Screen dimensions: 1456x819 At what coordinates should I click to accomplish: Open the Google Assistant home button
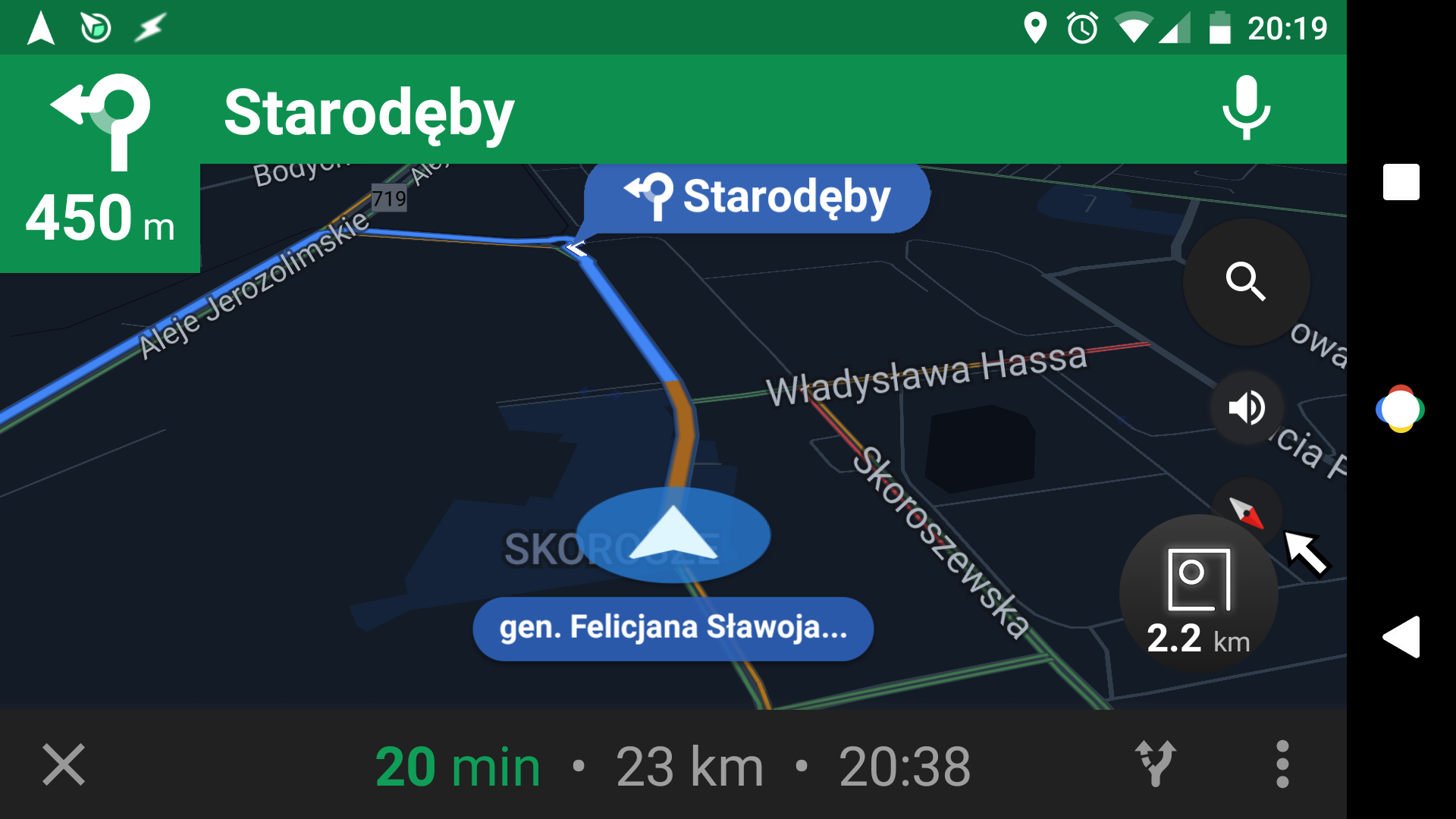[x=1400, y=409]
